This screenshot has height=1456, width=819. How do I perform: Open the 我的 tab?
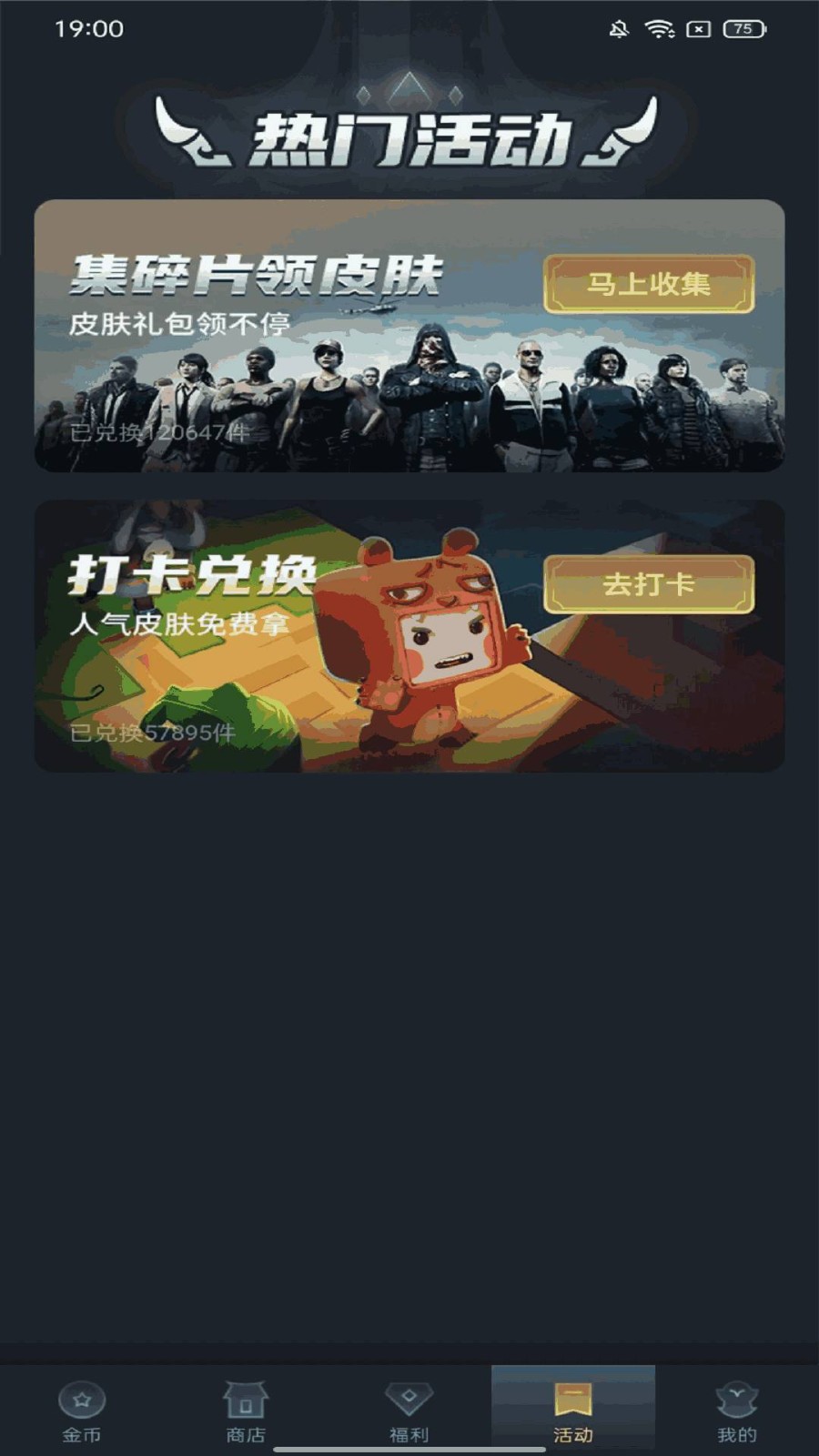(x=737, y=1411)
